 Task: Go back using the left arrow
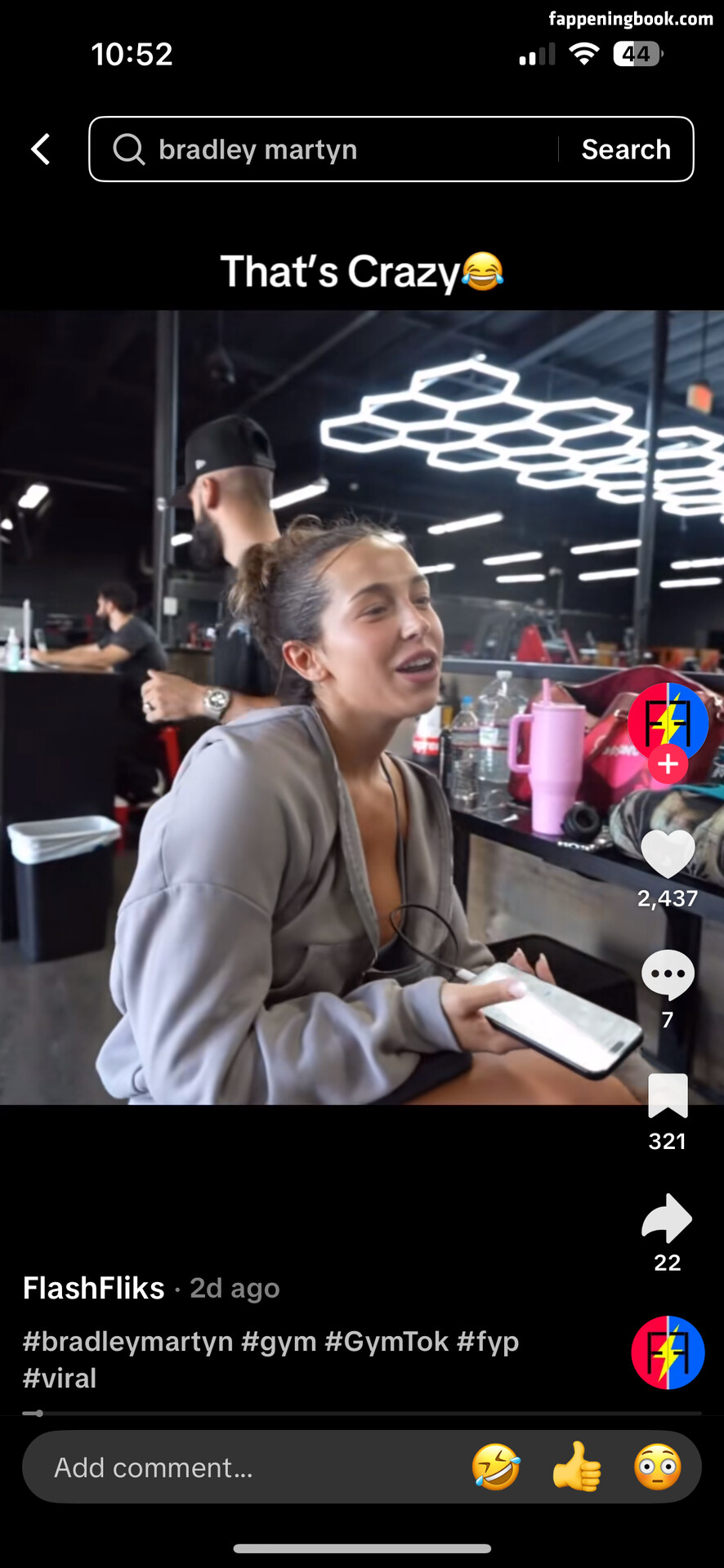click(41, 149)
